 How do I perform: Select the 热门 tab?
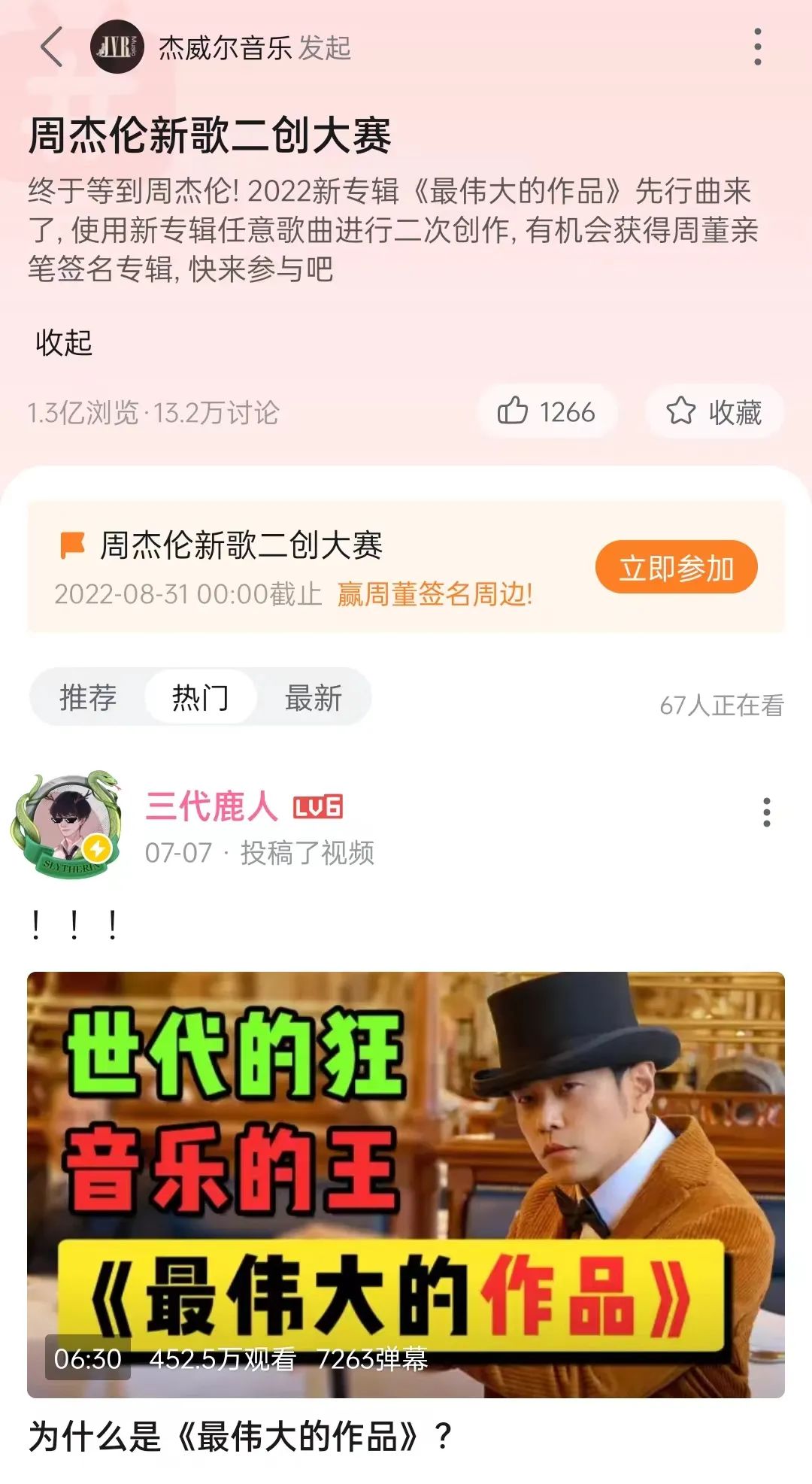[200, 697]
